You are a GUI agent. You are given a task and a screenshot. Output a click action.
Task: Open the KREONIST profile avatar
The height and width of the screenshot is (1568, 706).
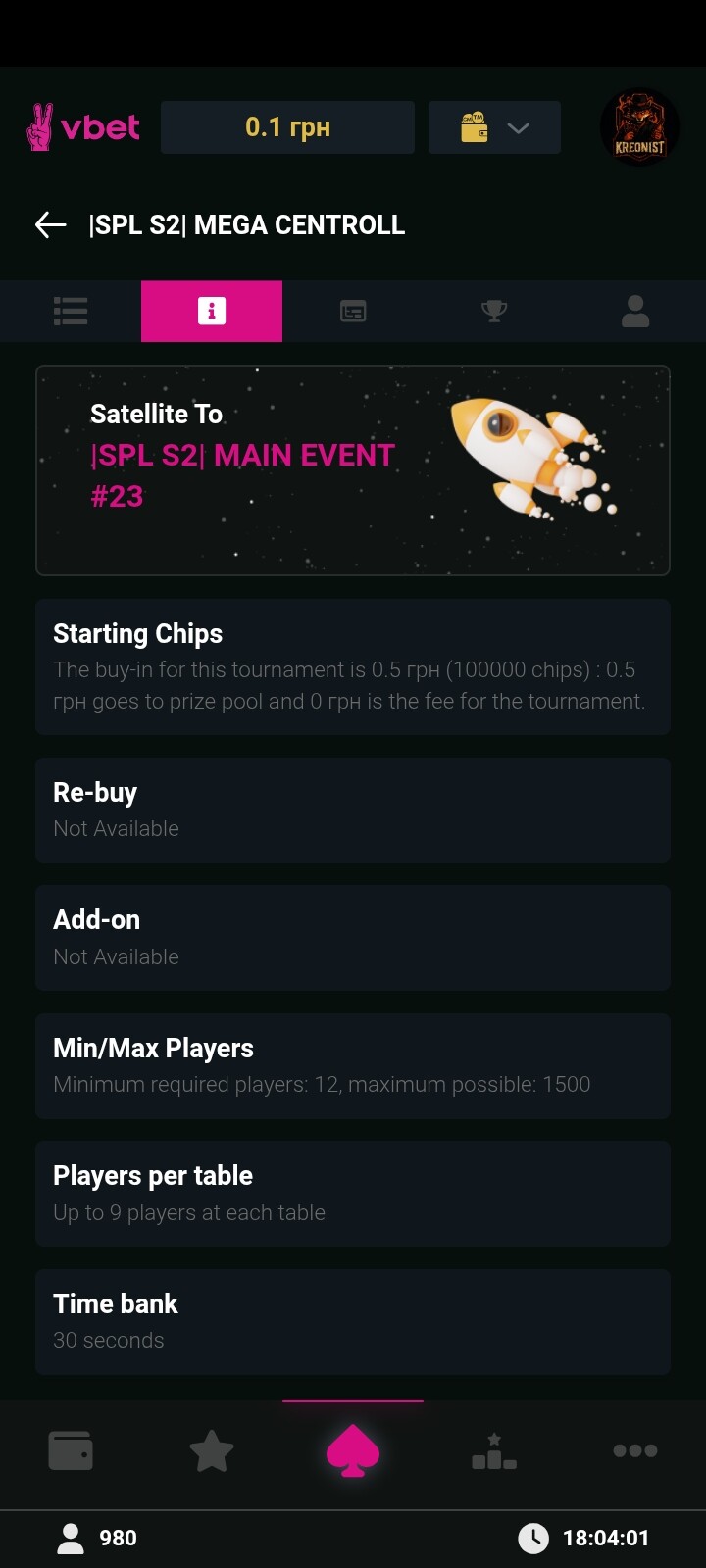point(639,127)
